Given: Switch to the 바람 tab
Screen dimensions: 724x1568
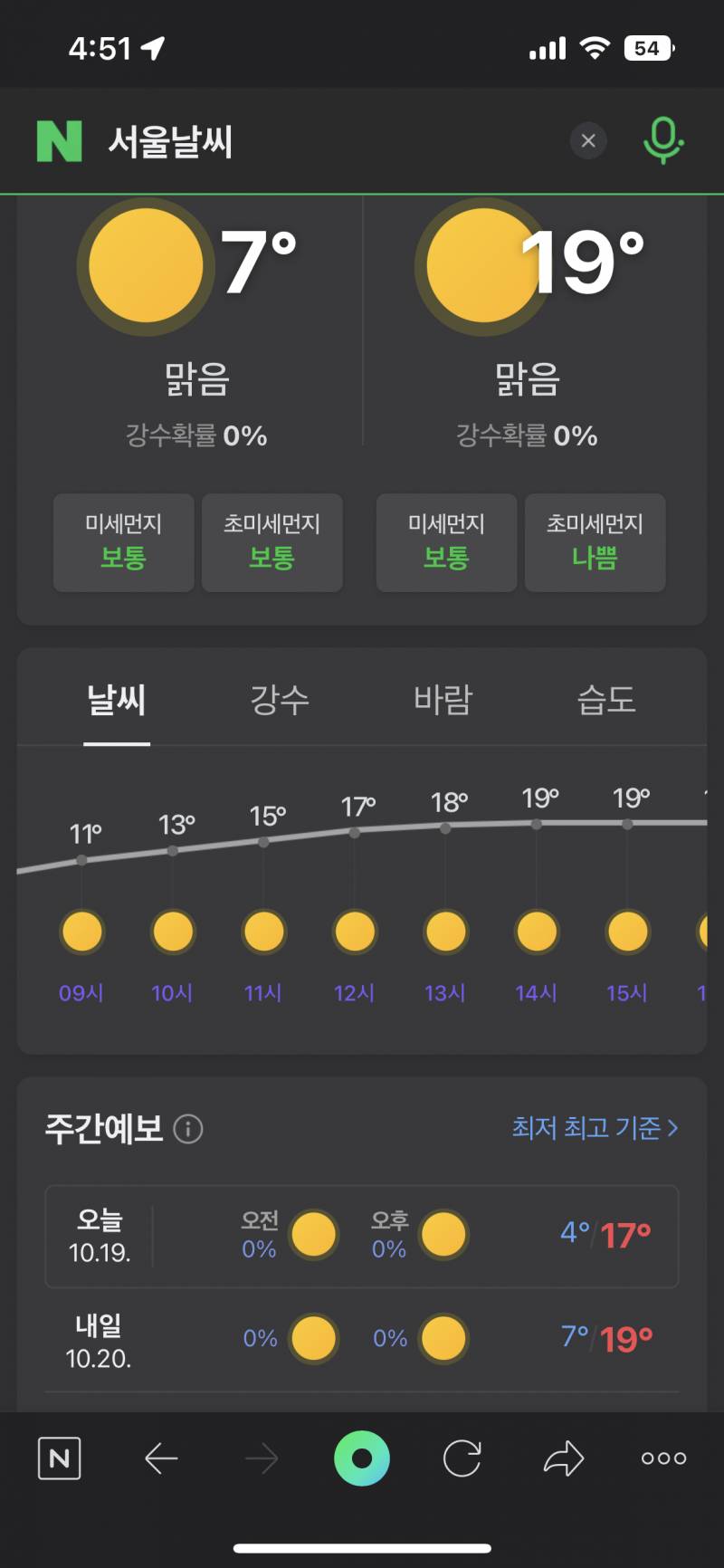Looking at the screenshot, I should point(443,699).
